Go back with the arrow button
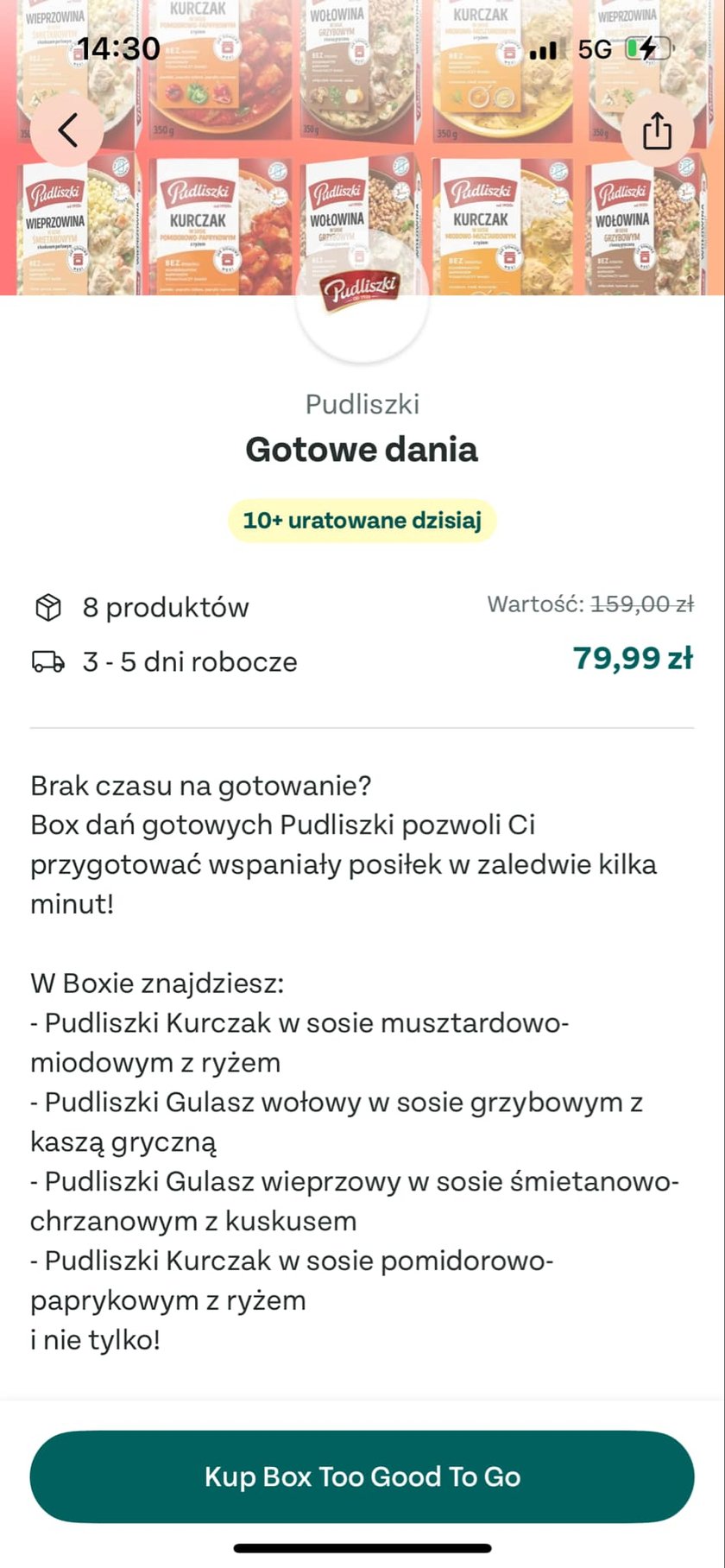Image resolution: width=725 pixels, height=1568 pixels. pos(68,130)
